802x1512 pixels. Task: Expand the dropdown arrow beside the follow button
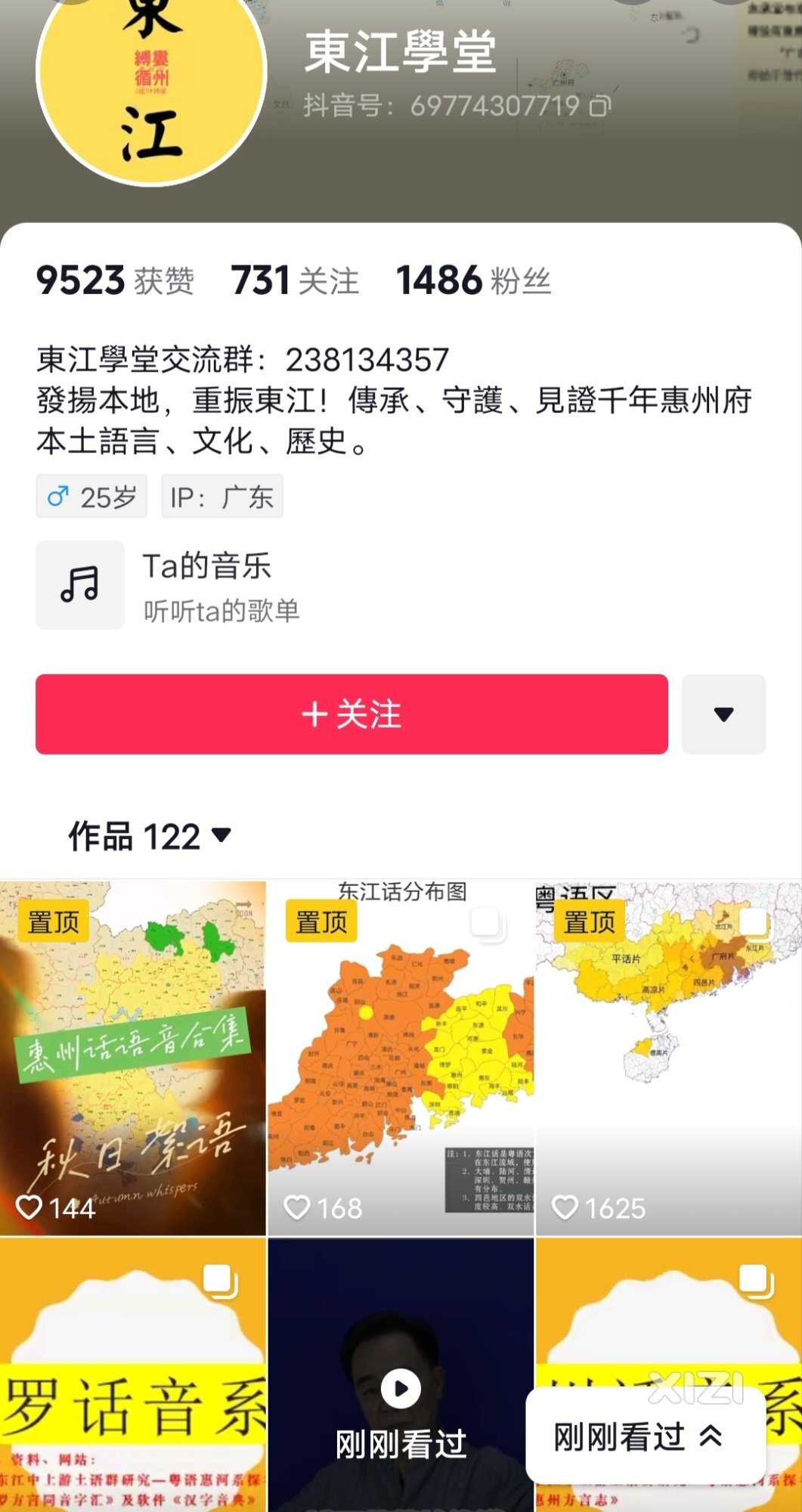[723, 714]
